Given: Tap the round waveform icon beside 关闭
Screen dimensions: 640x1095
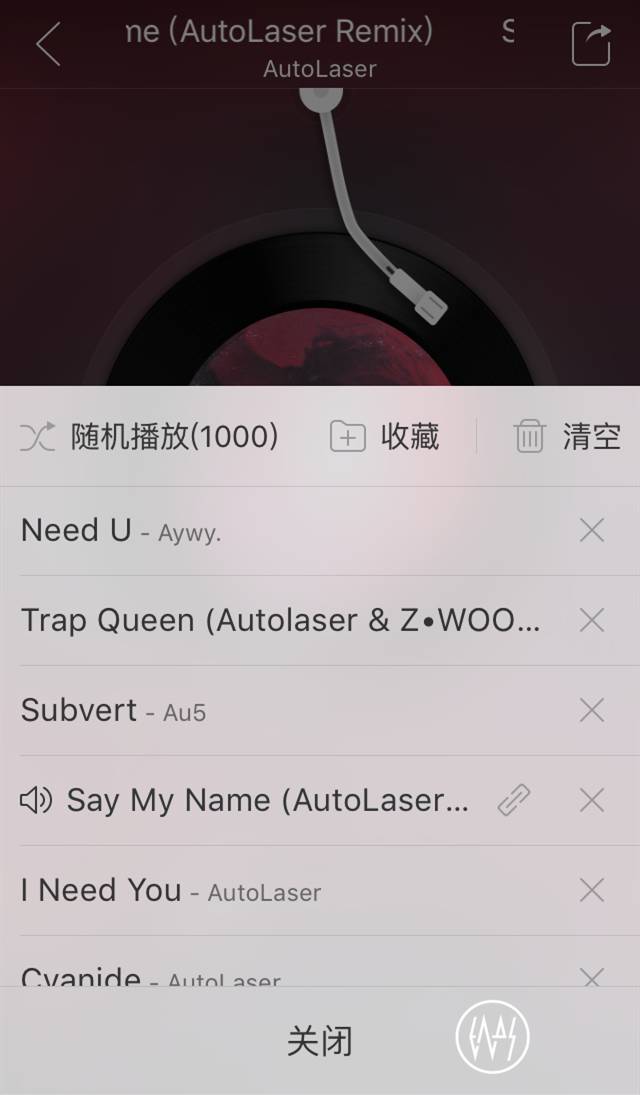Looking at the screenshot, I should pos(493,1039).
